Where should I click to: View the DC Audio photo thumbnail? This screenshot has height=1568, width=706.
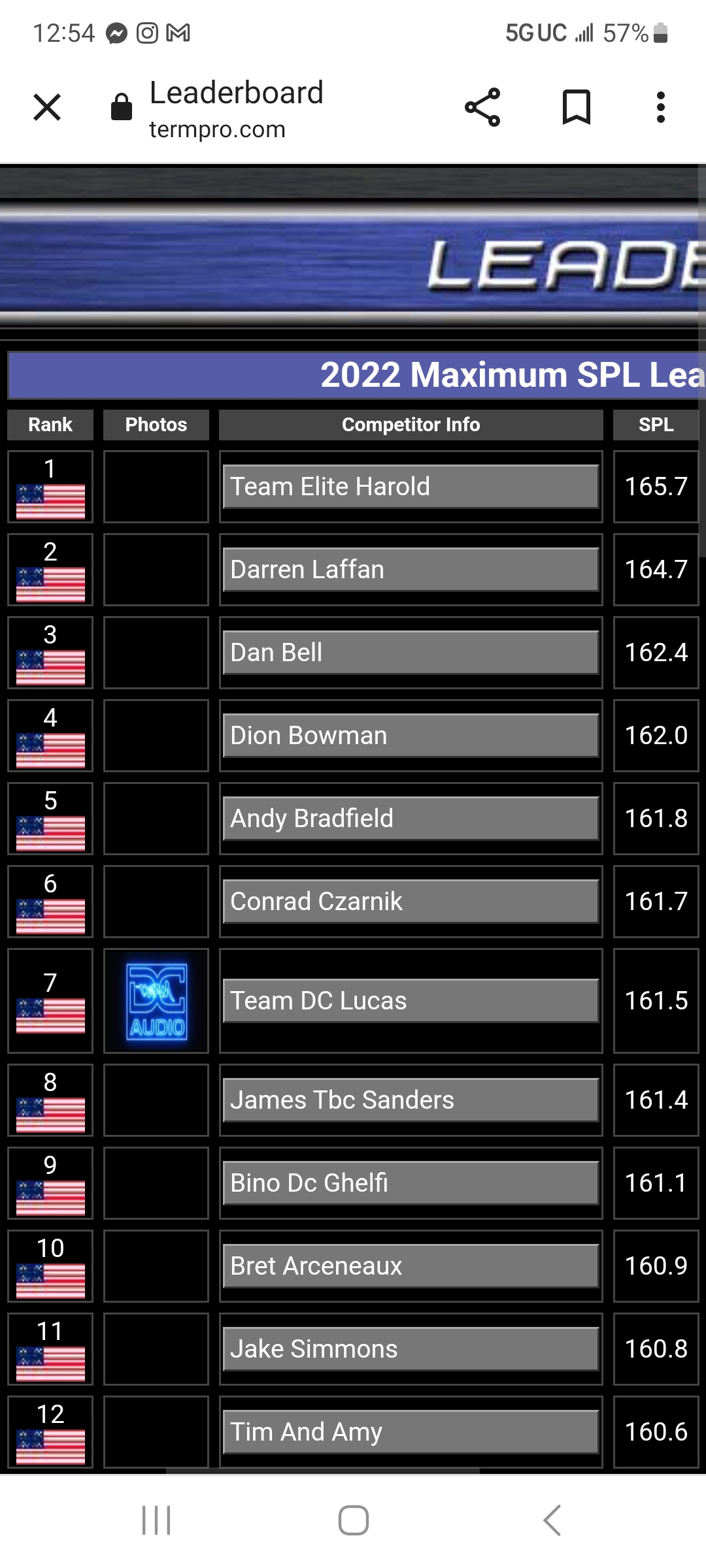point(156,1001)
